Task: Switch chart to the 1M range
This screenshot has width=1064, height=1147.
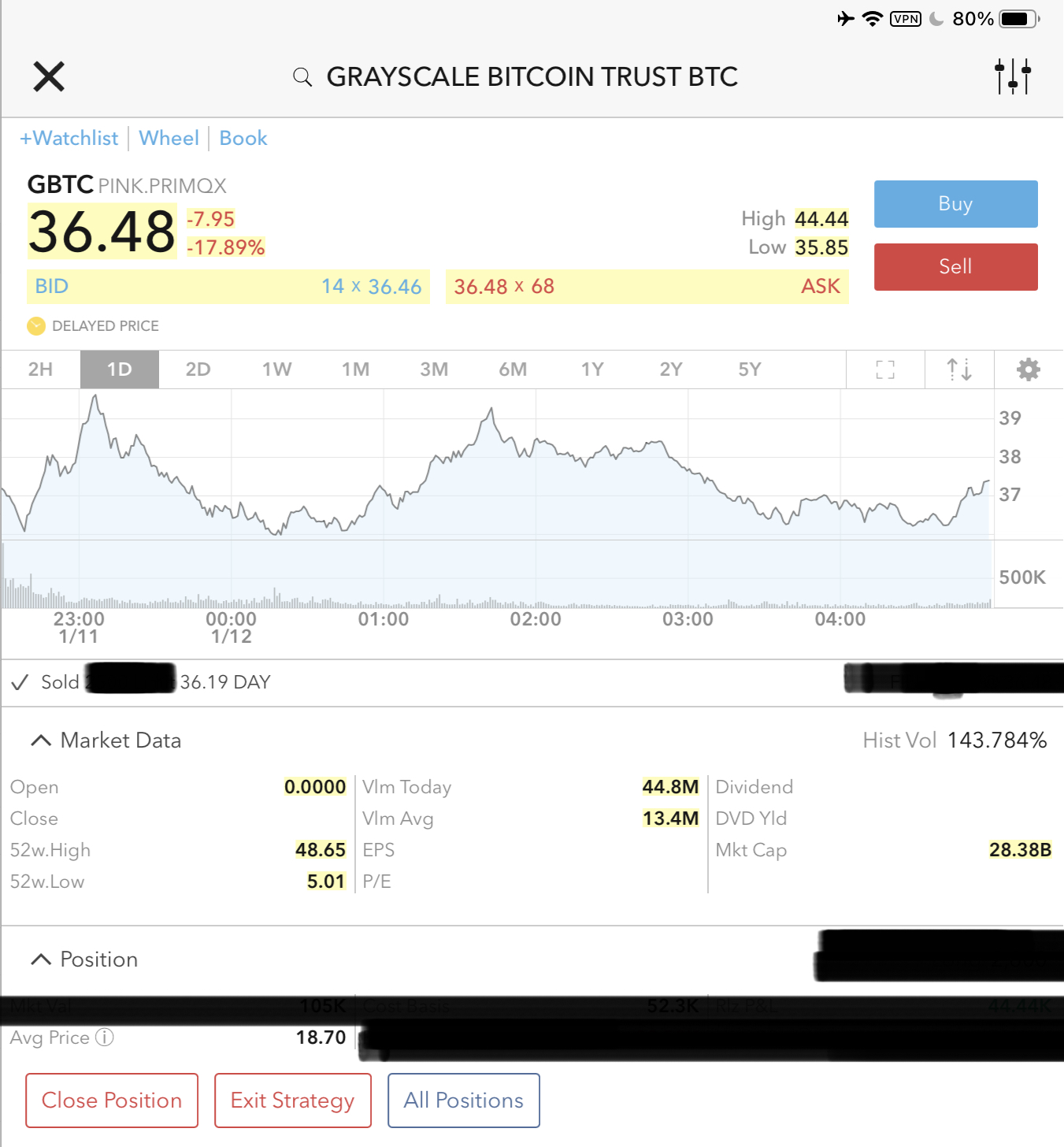Action: (x=355, y=369)
